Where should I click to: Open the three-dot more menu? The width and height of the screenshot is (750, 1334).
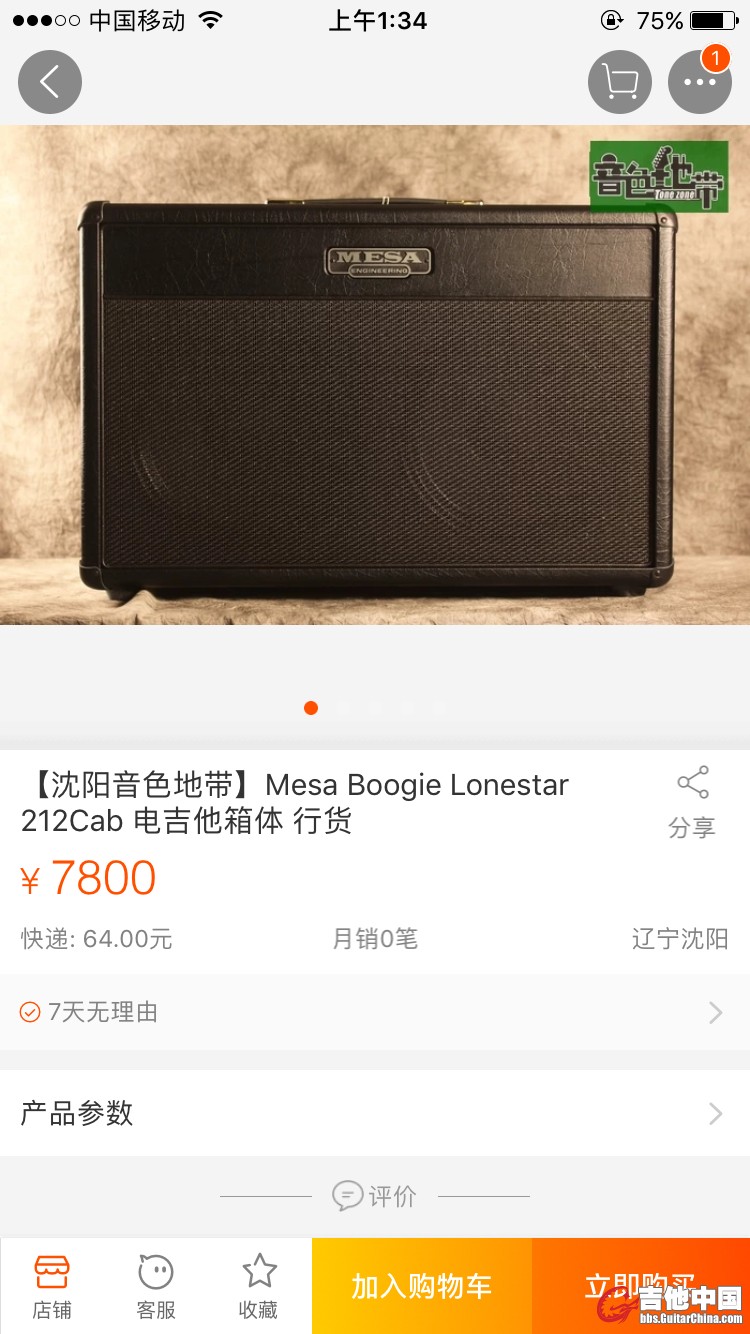[x=699, y=82]
